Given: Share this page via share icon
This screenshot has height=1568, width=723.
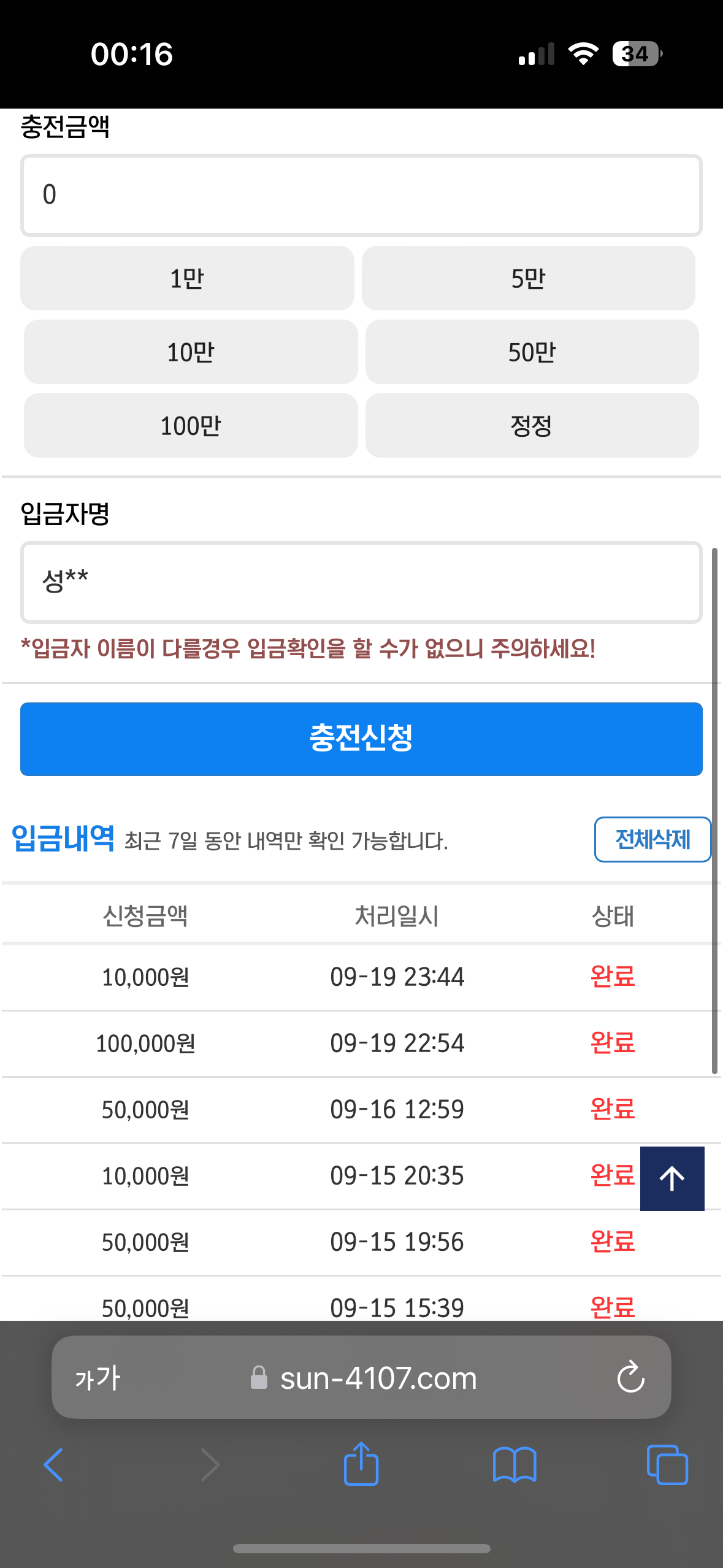Looking at the screenshot, I should coord(361,1464).
